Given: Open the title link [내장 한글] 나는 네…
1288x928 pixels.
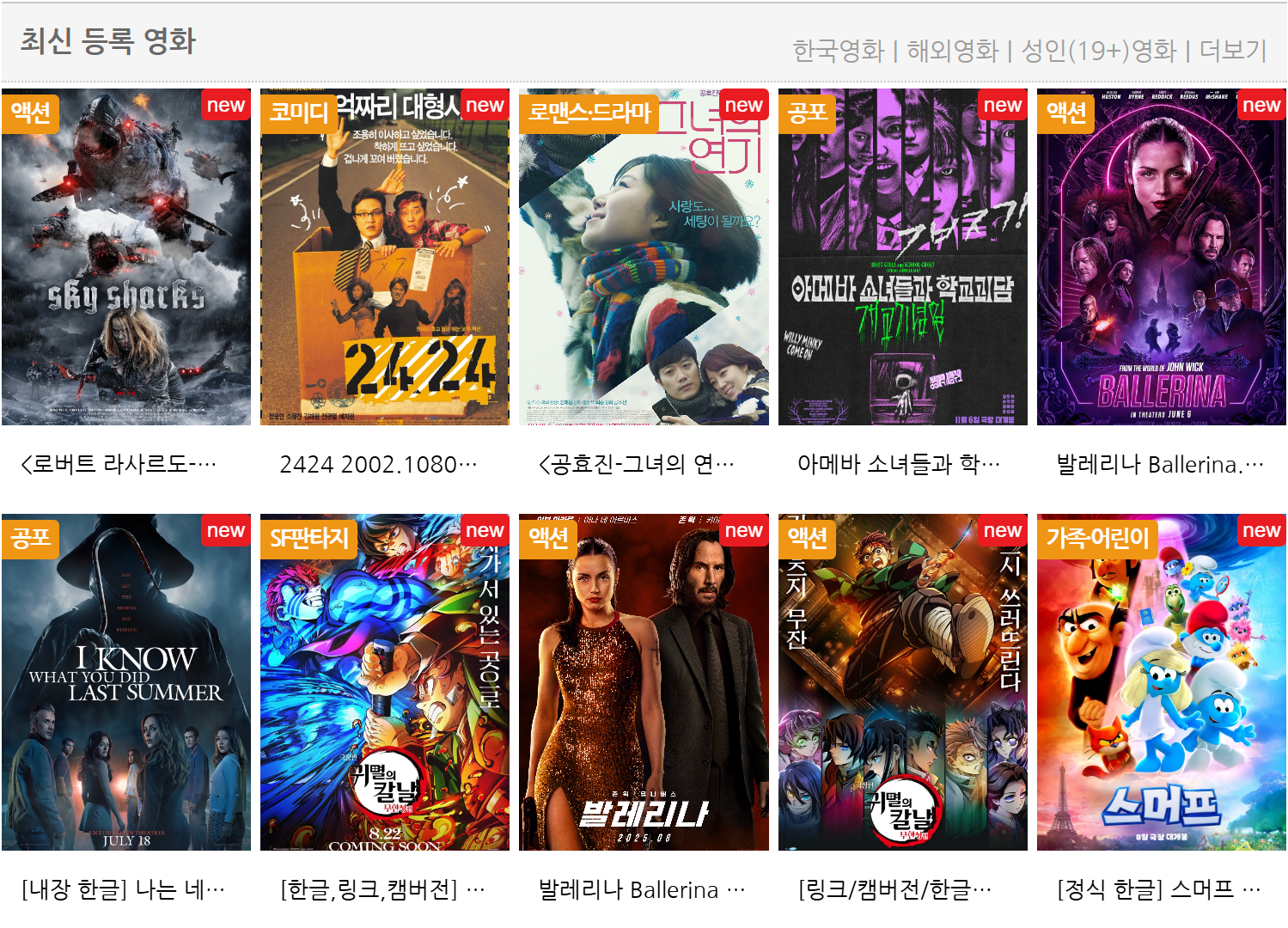Looking at the screenshot, I should (123, 889).
